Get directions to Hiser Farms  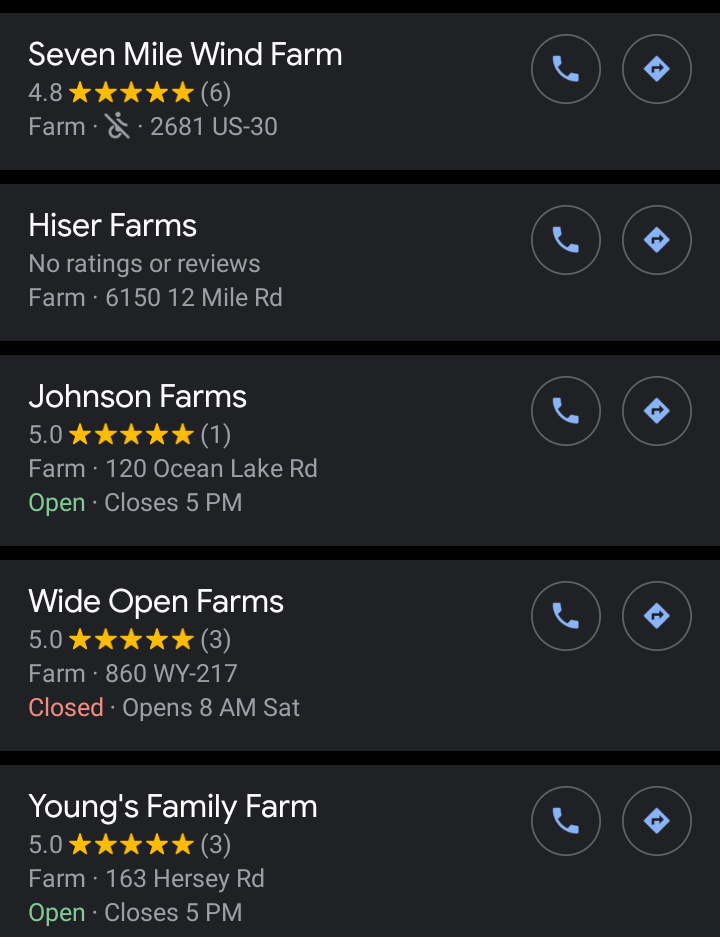pyautogui.click(x=656, y=240)
